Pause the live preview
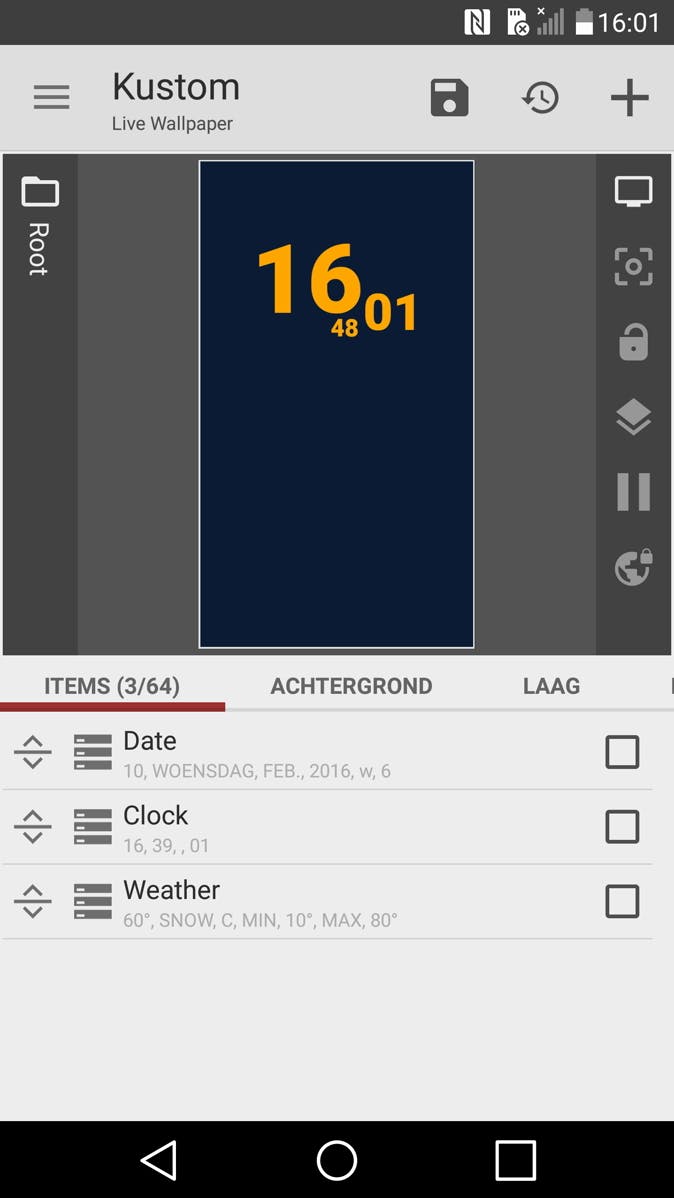 [x=633, y=492]
